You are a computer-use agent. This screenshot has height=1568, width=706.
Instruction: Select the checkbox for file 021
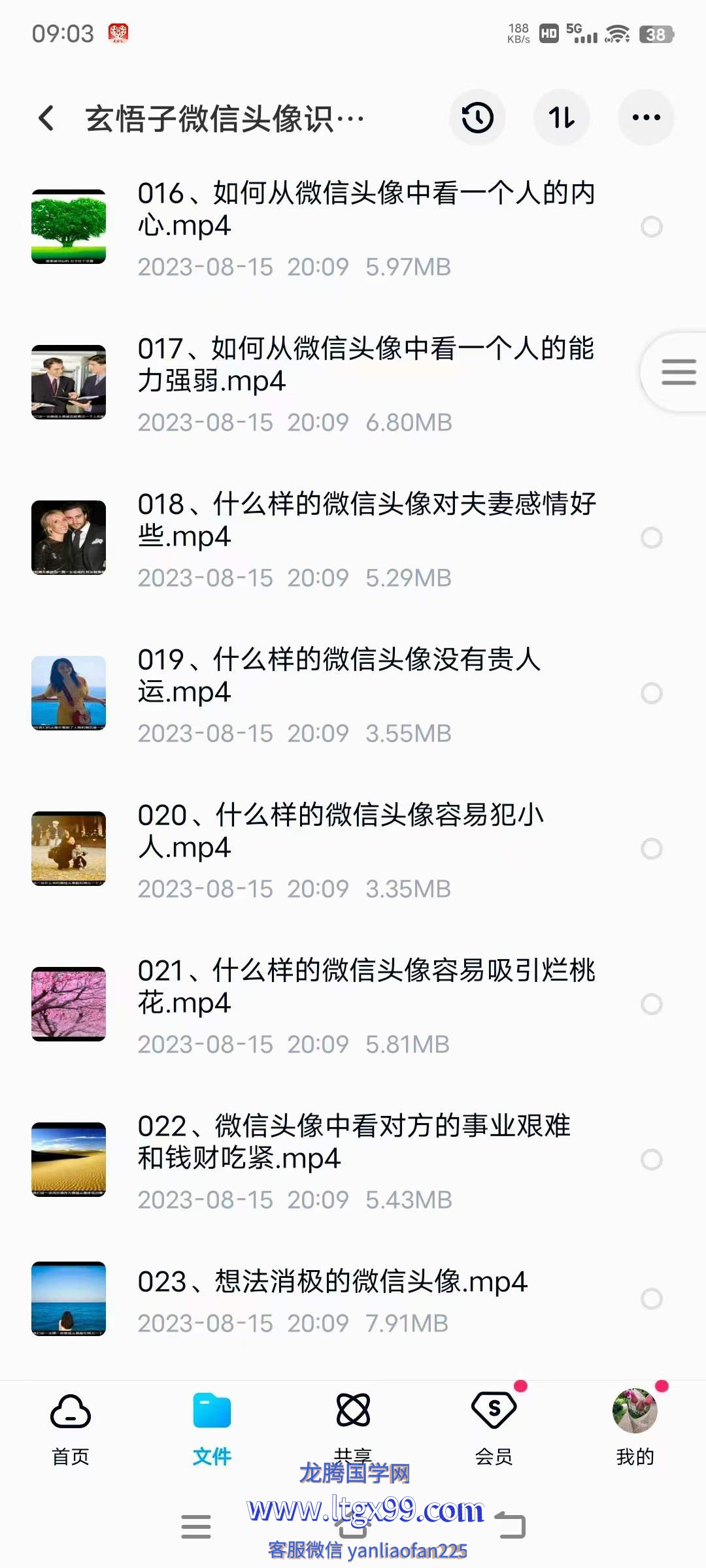(x=651, y=1004)
